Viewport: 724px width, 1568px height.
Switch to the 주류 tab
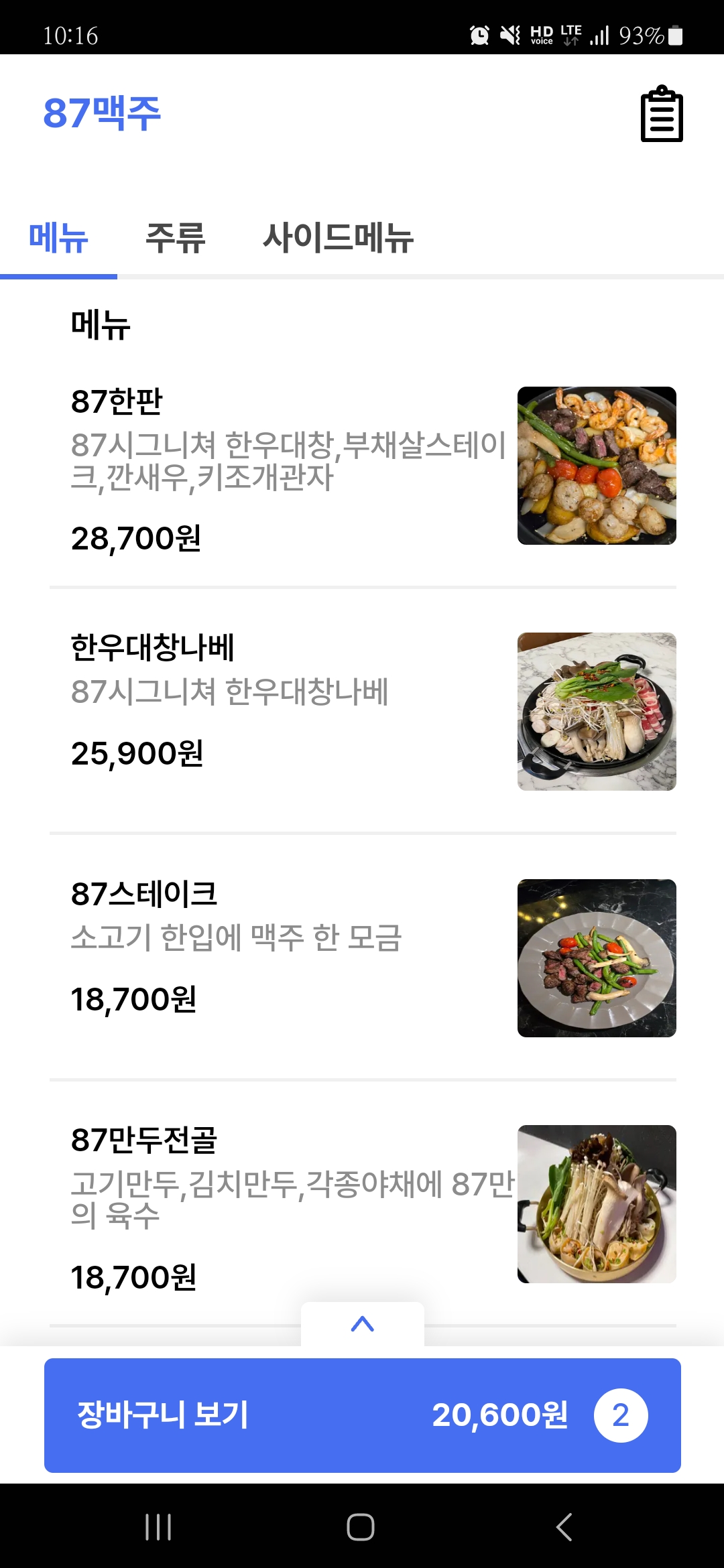coord(175,238)
